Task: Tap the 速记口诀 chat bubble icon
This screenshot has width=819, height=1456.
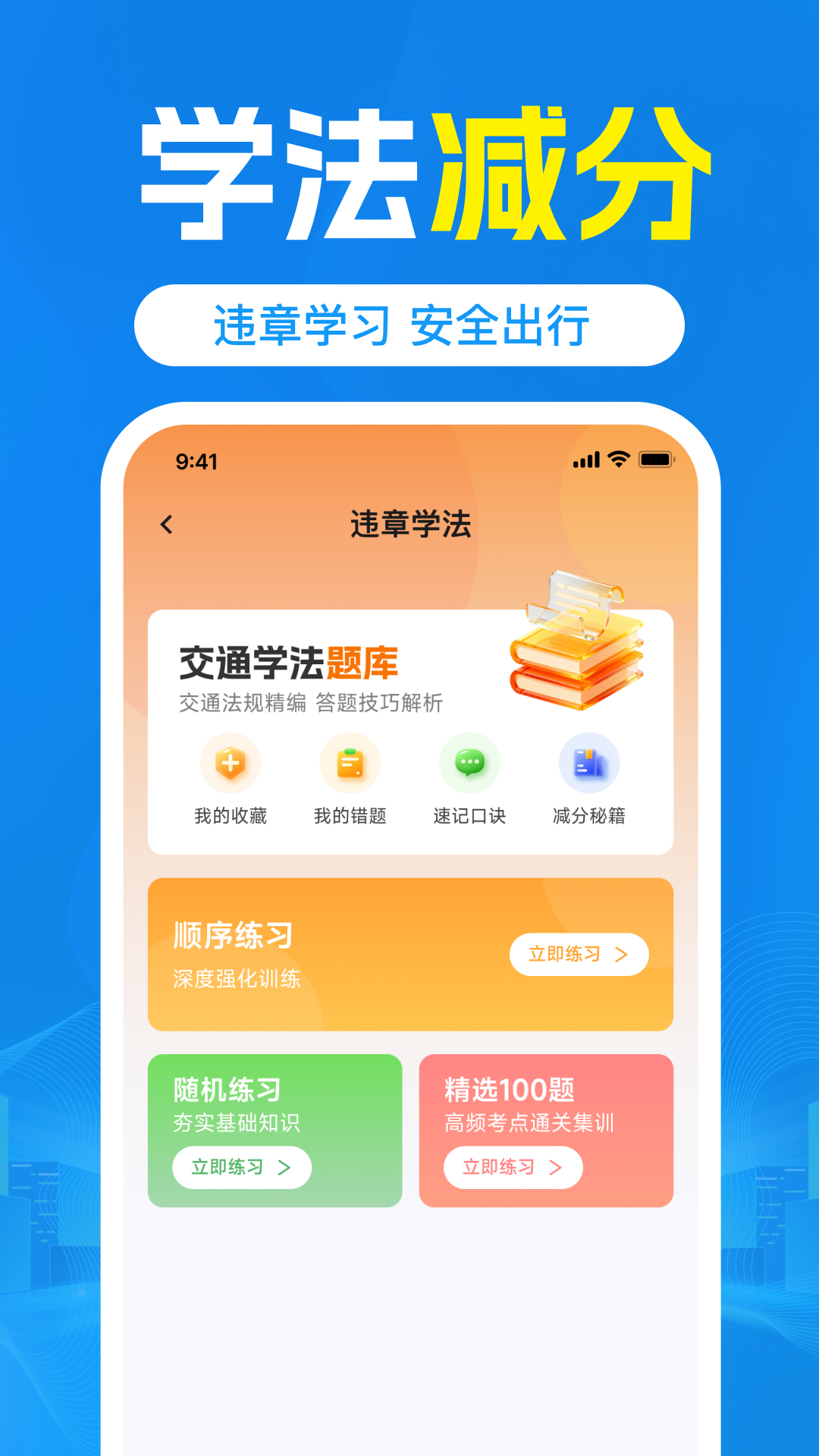Action: 470,764
